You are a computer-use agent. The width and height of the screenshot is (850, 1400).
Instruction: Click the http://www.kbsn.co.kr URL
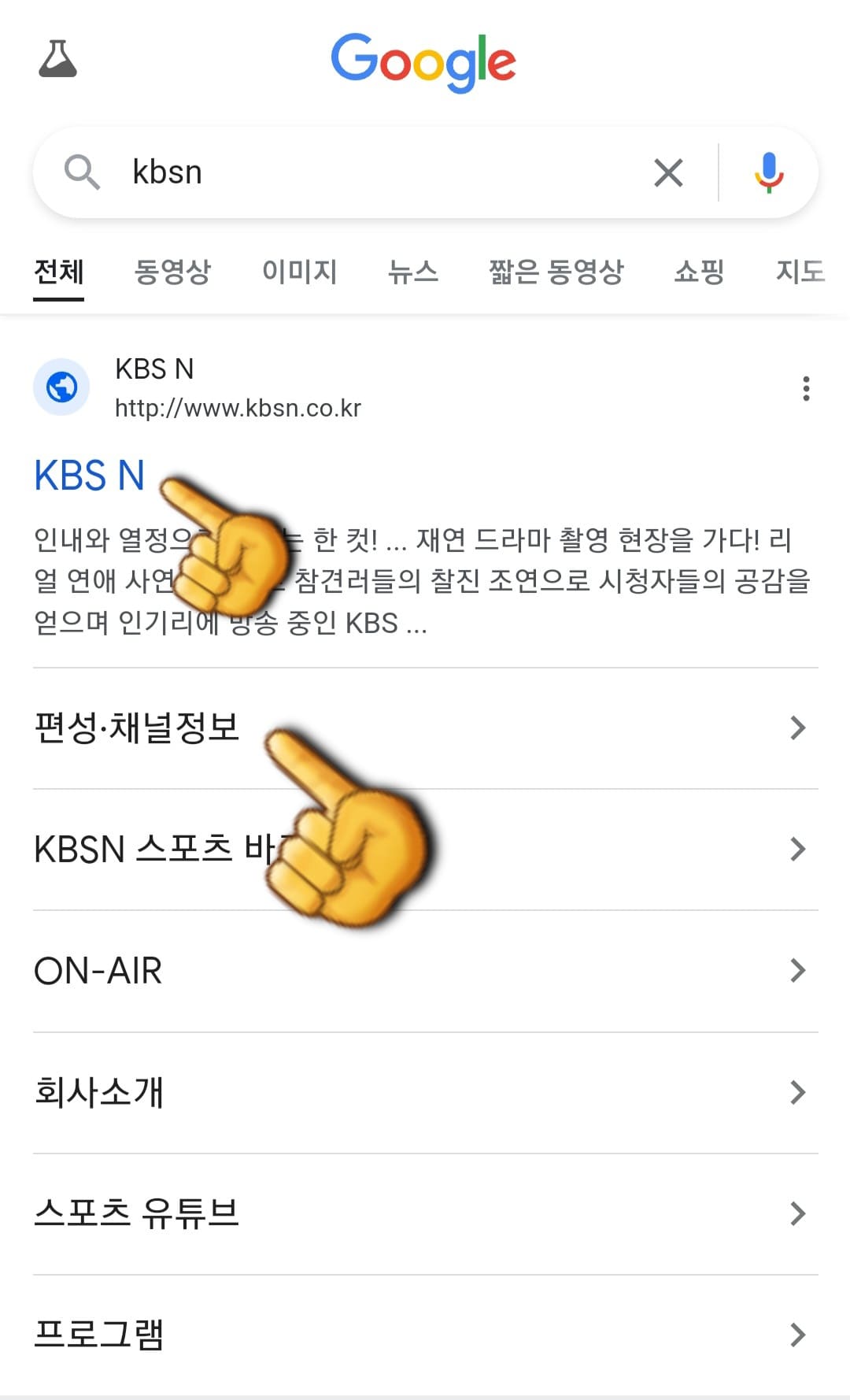(x=238, y=409)
